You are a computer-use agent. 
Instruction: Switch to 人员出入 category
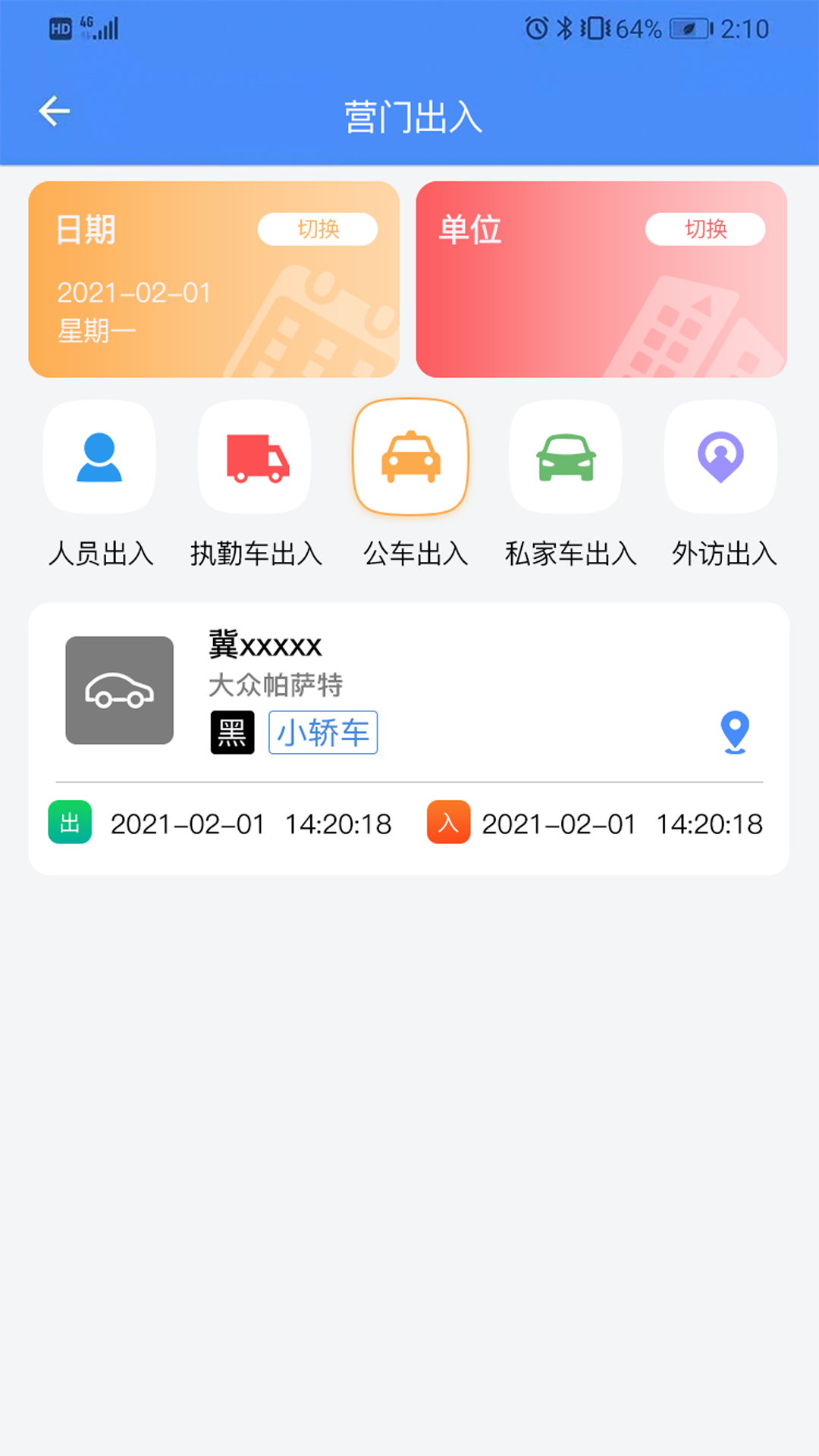(x=99, y=457)
